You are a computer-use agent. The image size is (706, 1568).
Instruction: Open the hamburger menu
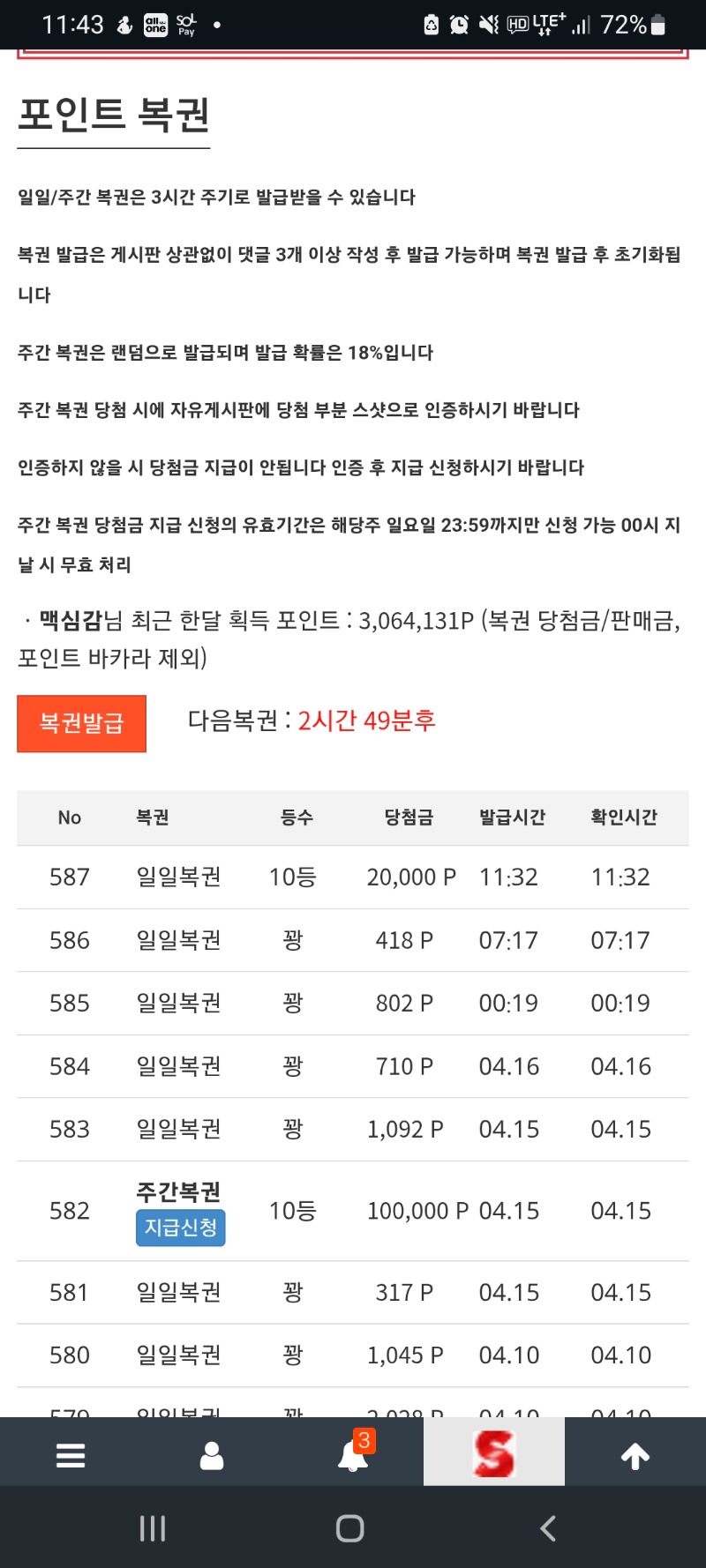click(71, 1455)
